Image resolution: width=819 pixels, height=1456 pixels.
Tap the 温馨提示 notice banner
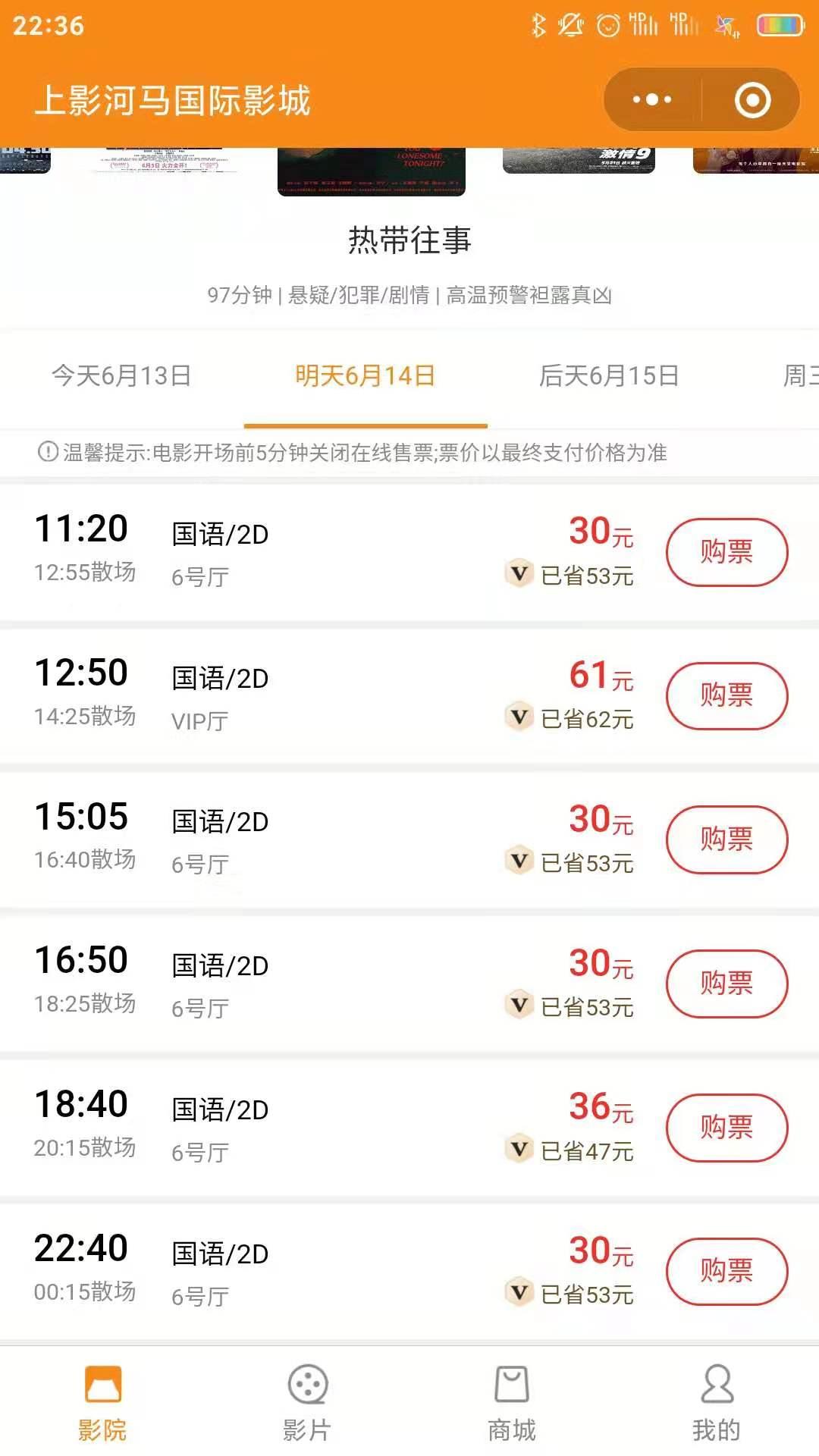click(409, 453)
